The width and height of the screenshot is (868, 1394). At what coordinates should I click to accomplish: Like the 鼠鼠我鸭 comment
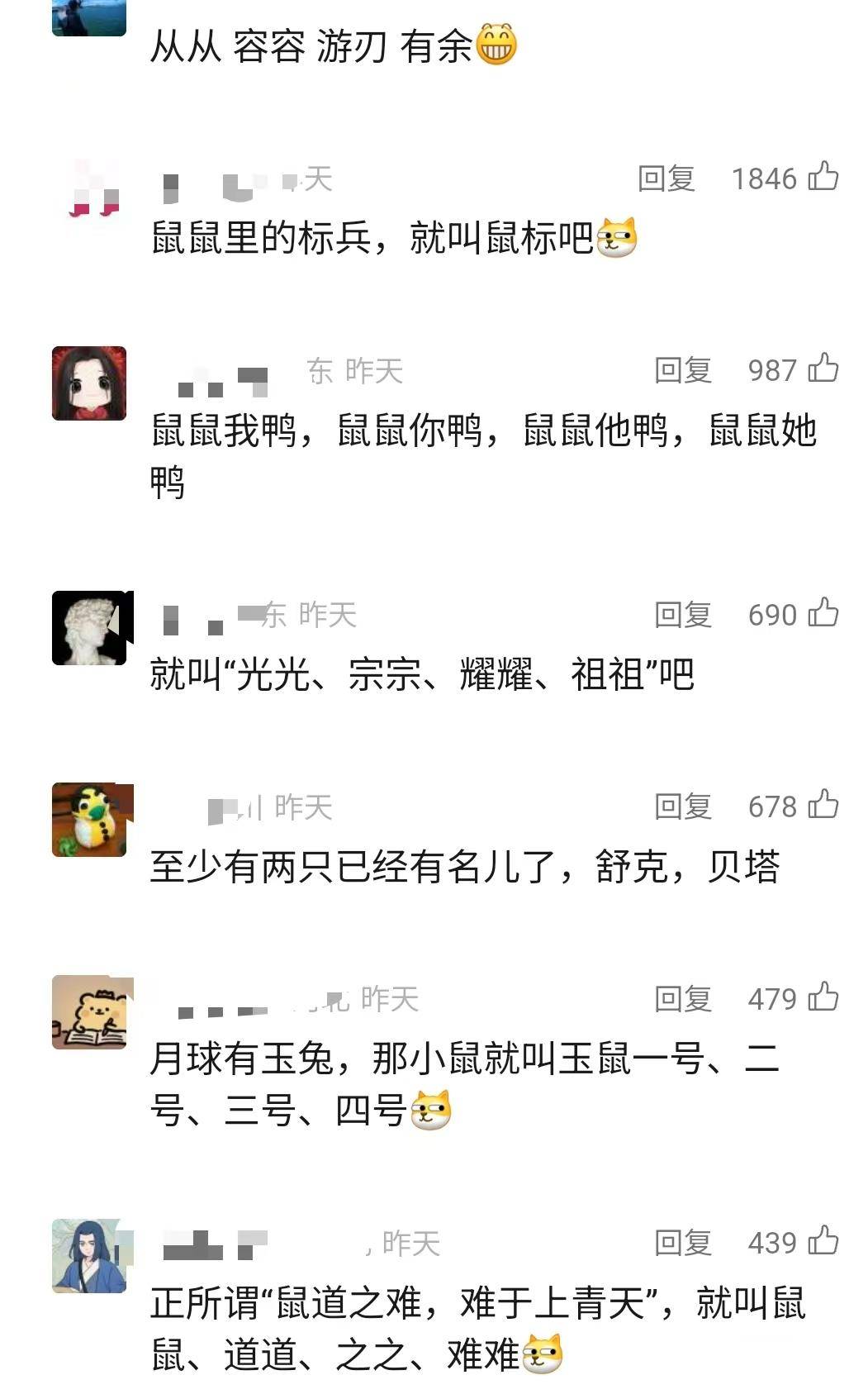pos(823,369)
